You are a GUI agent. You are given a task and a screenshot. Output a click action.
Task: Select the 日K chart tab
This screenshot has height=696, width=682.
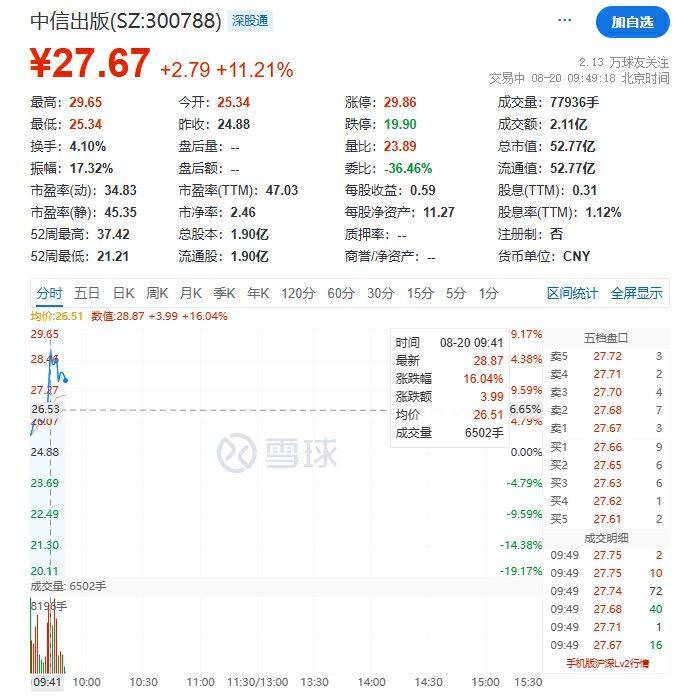(123, 293)
